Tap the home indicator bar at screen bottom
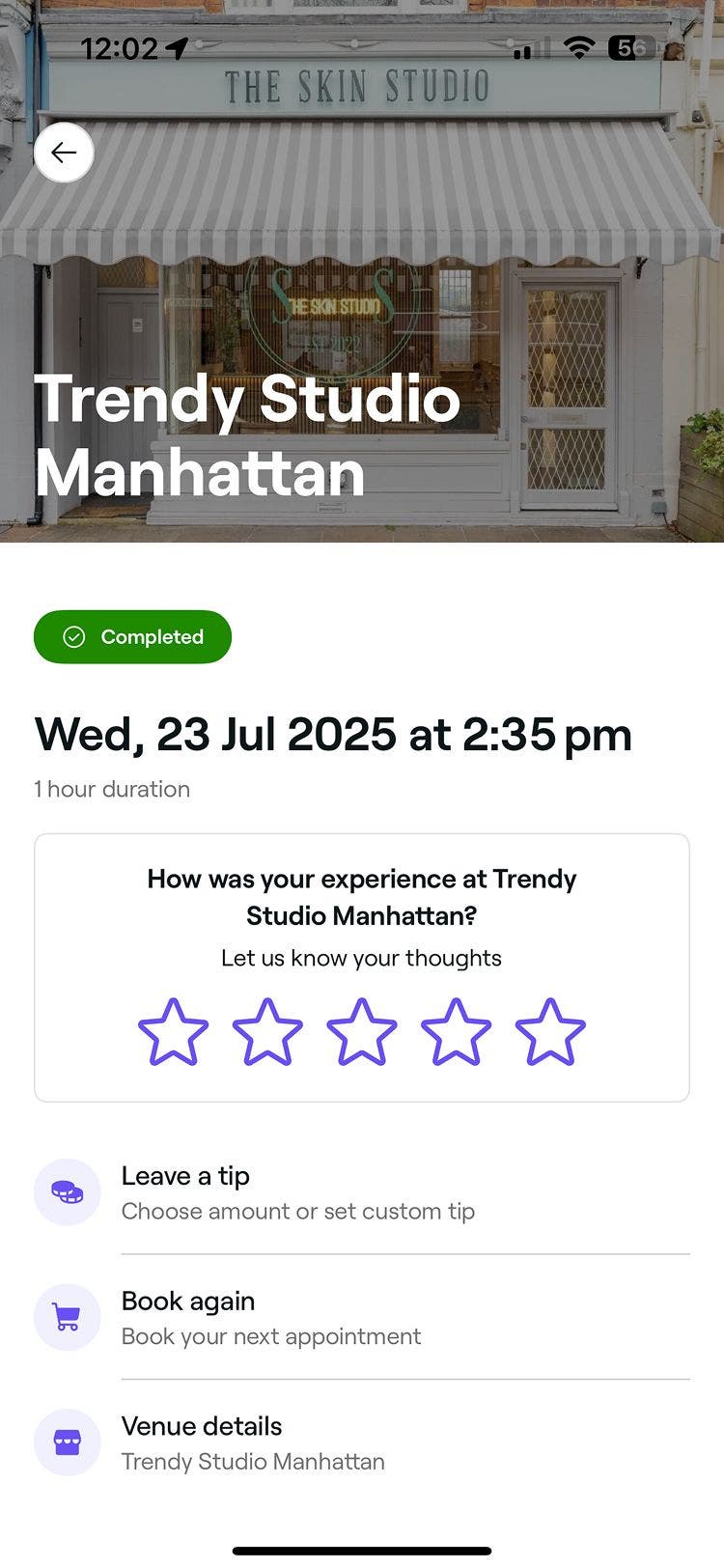 tap(362, 1553)
